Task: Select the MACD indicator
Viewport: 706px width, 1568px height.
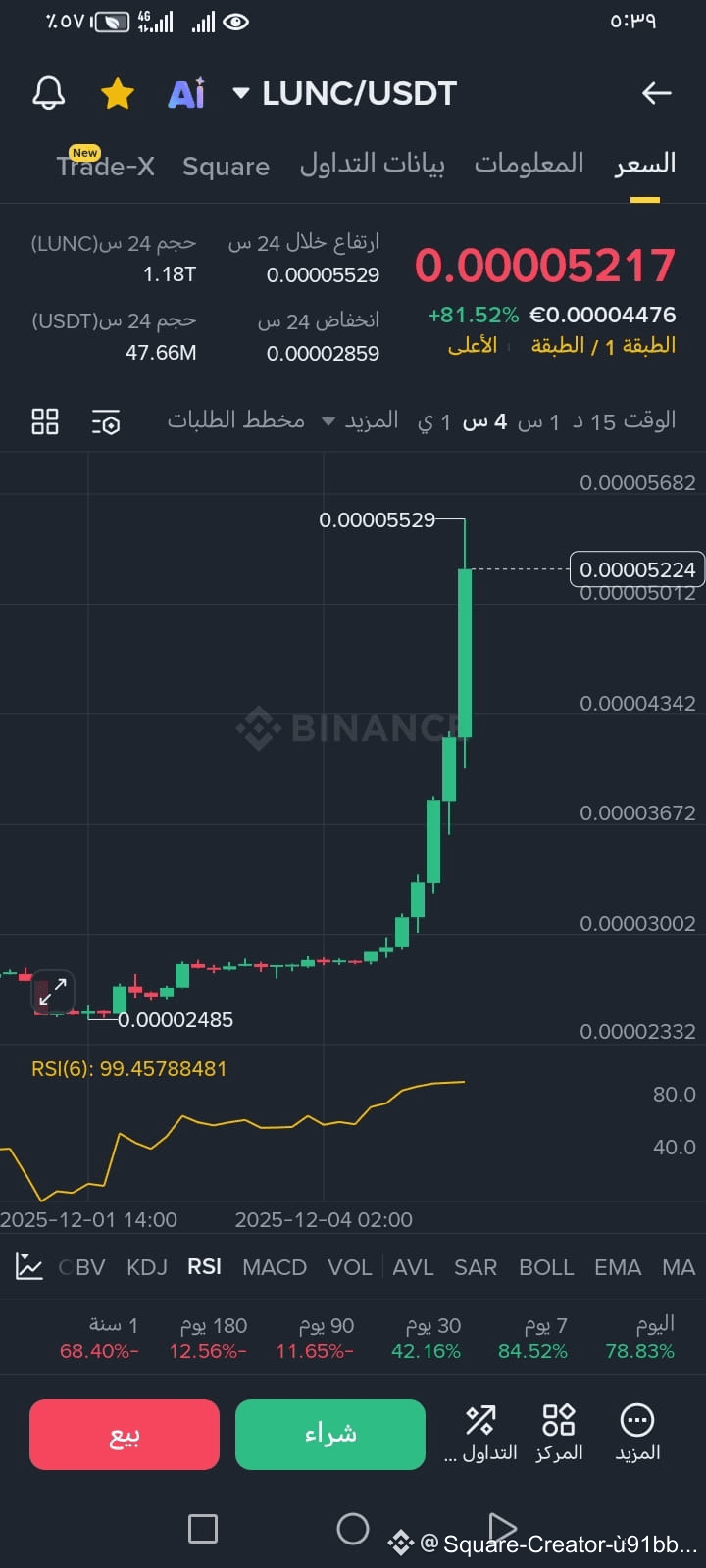Action: click(275, 1267)
